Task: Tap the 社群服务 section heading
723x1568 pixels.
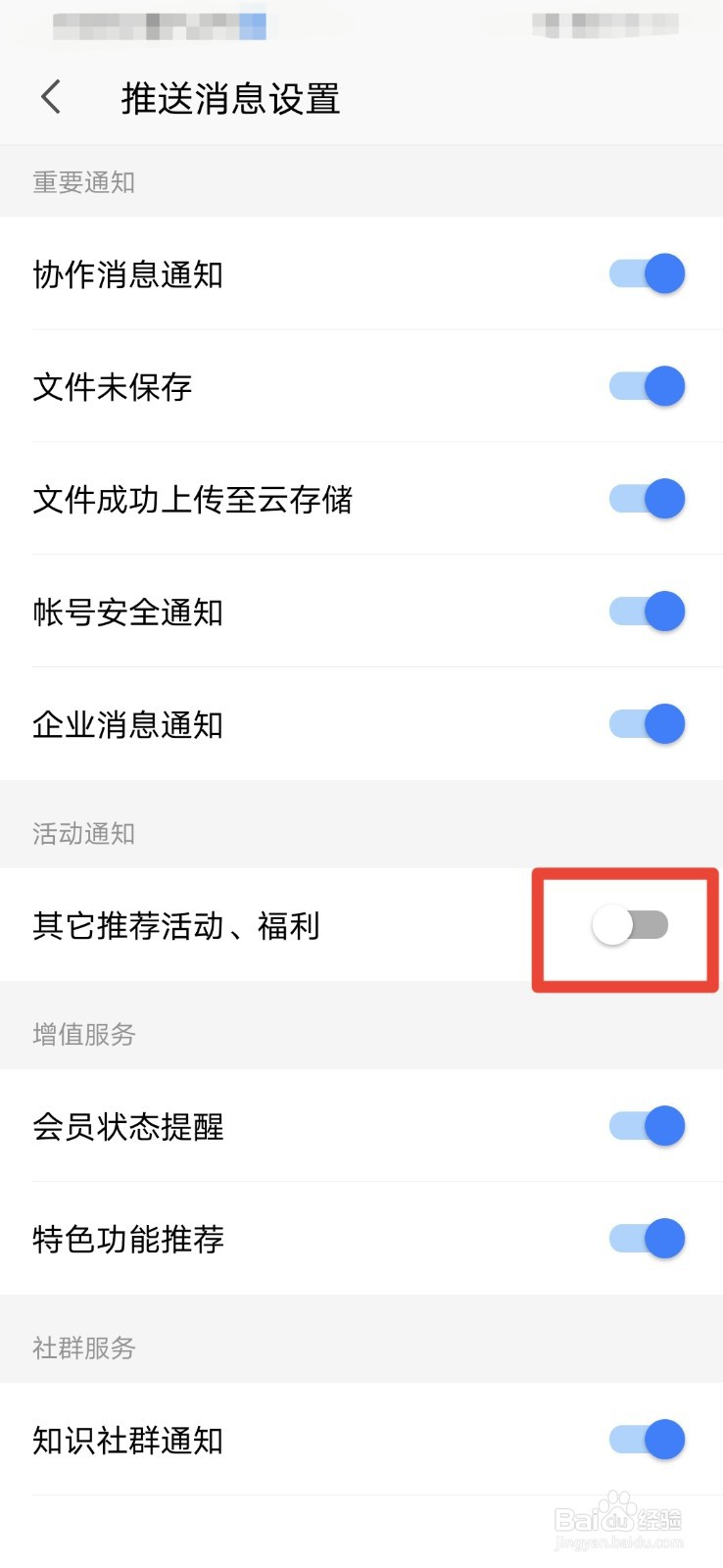Action: 83,1348
